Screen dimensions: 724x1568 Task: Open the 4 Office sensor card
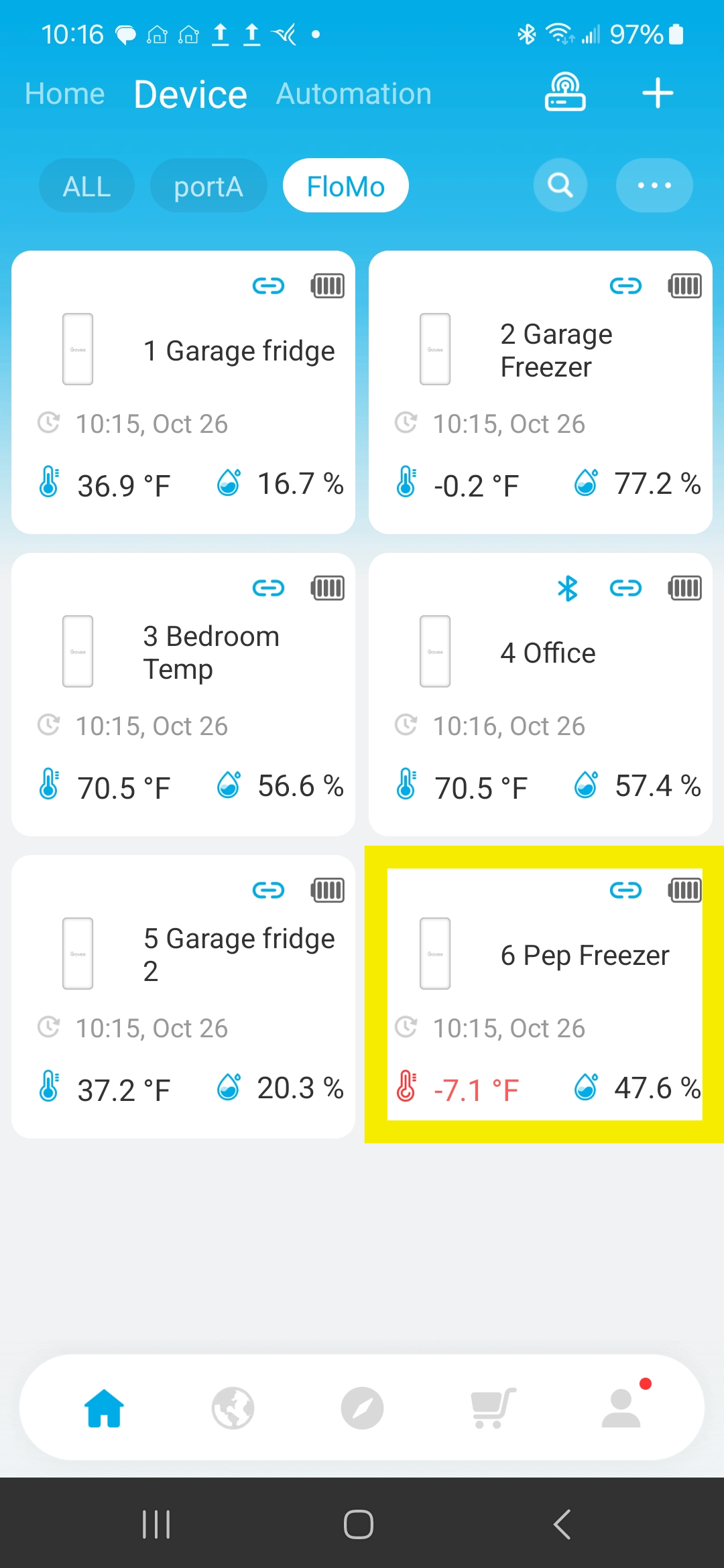(540, 694)
